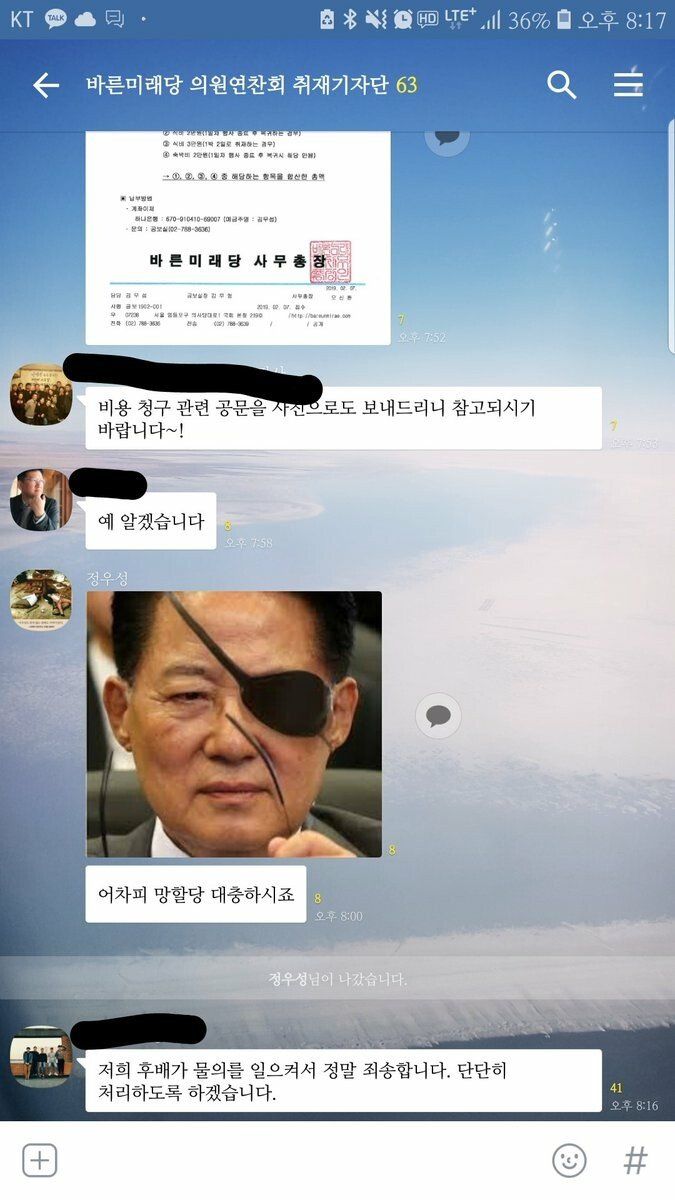This screenshot has width=675, height=1200.
Task: Open the hashtag search button
Action: [x=635, y=1161]
